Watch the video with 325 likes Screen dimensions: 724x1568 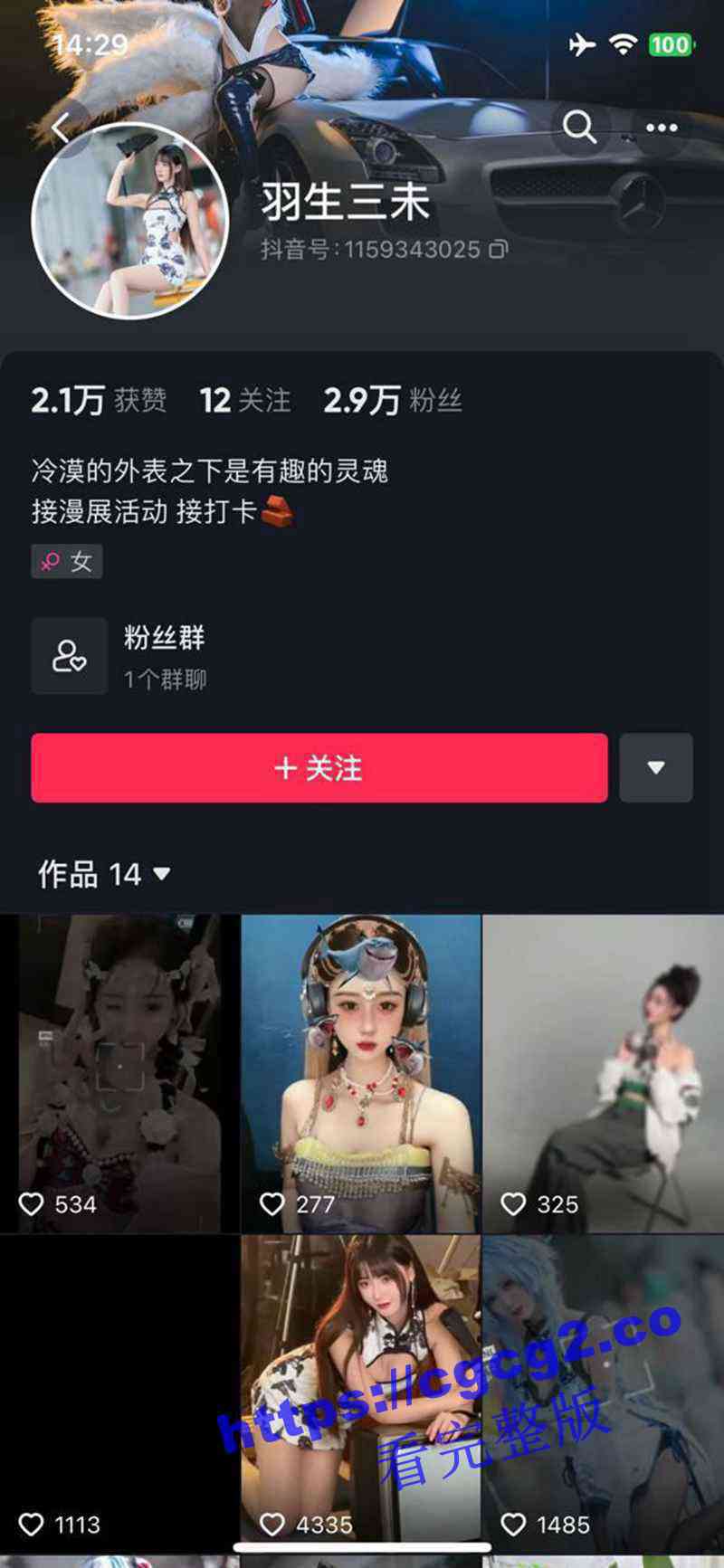point(603,1073)
